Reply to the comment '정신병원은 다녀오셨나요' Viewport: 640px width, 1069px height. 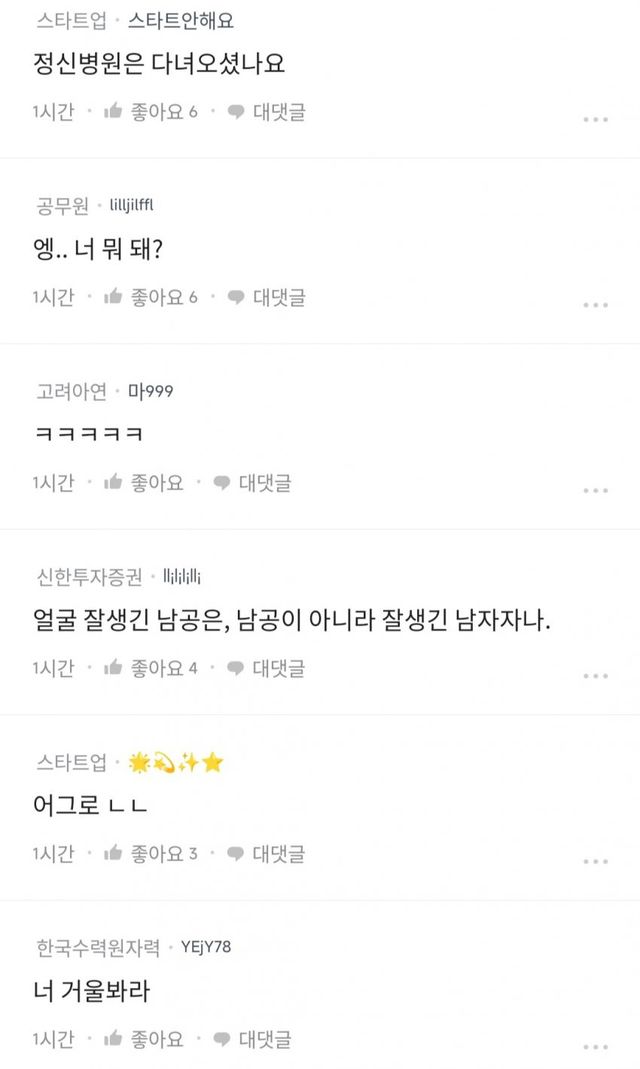(266, 112)
